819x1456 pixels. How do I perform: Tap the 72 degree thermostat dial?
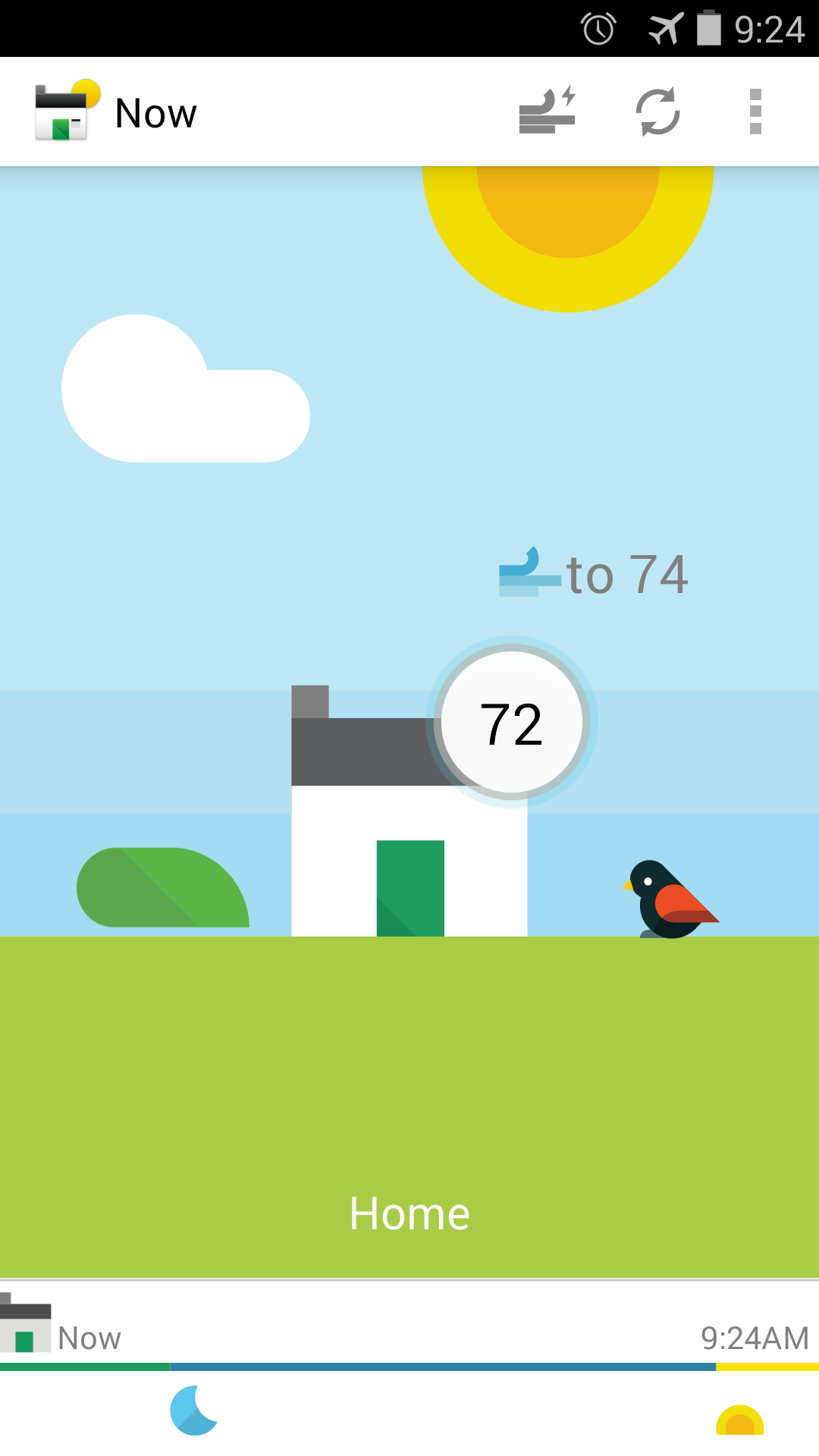(x=512, y=722)
